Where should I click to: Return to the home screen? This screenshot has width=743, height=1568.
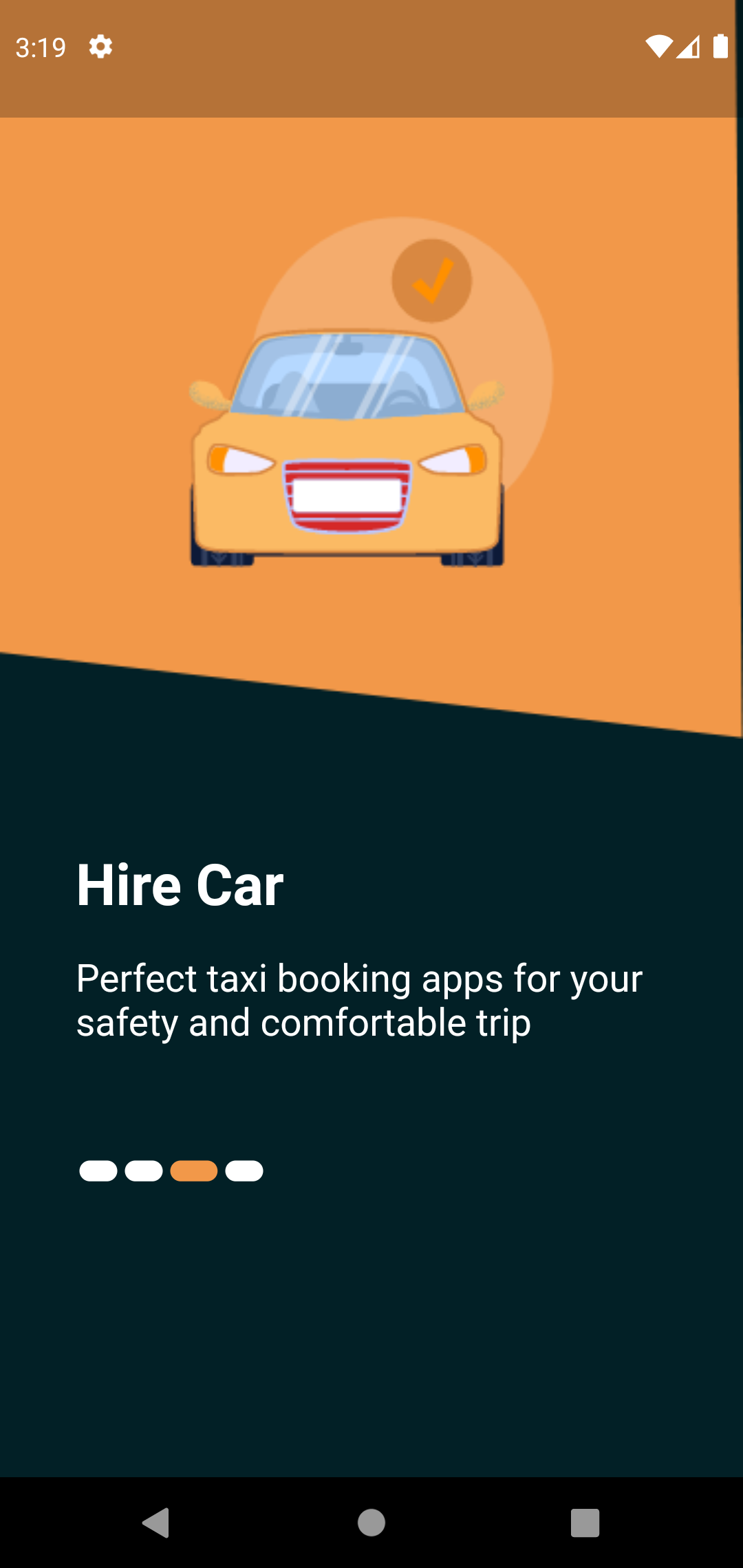[x=371, y=1523]
